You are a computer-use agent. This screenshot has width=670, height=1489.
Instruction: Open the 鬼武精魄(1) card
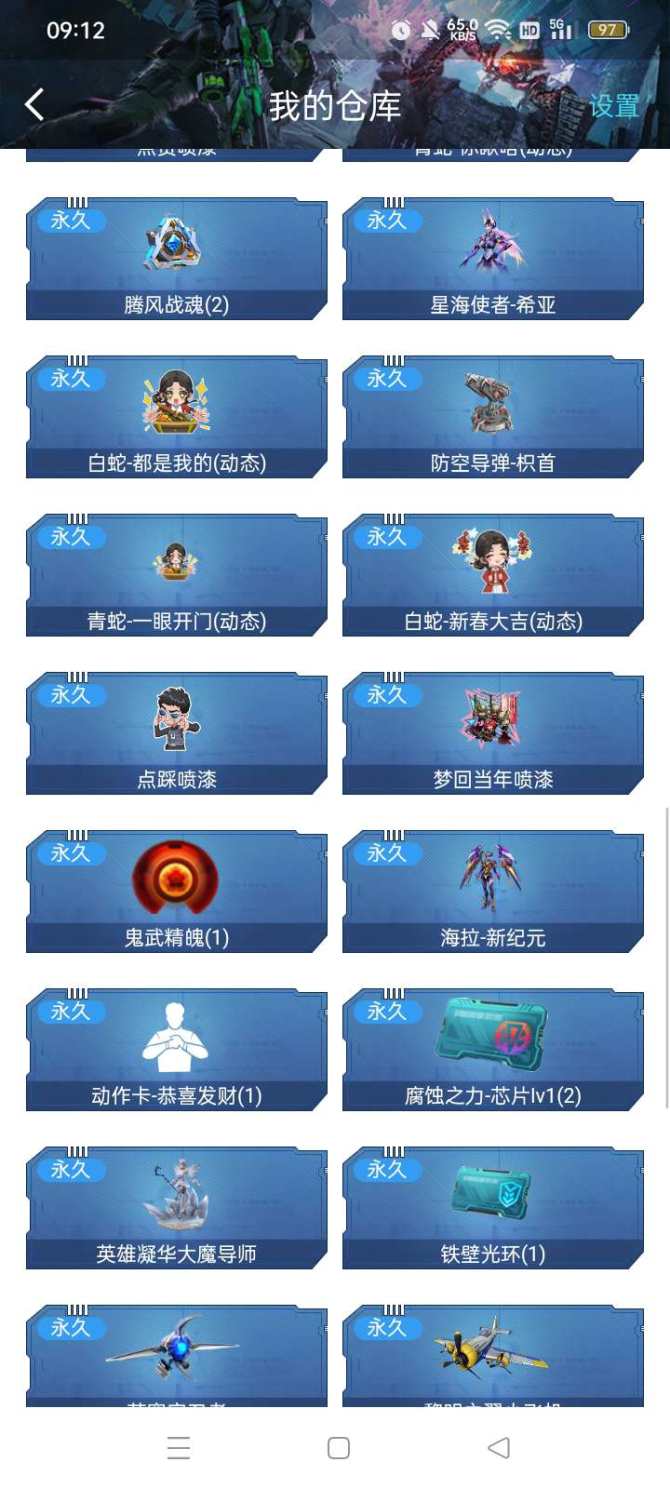(176, 891)
